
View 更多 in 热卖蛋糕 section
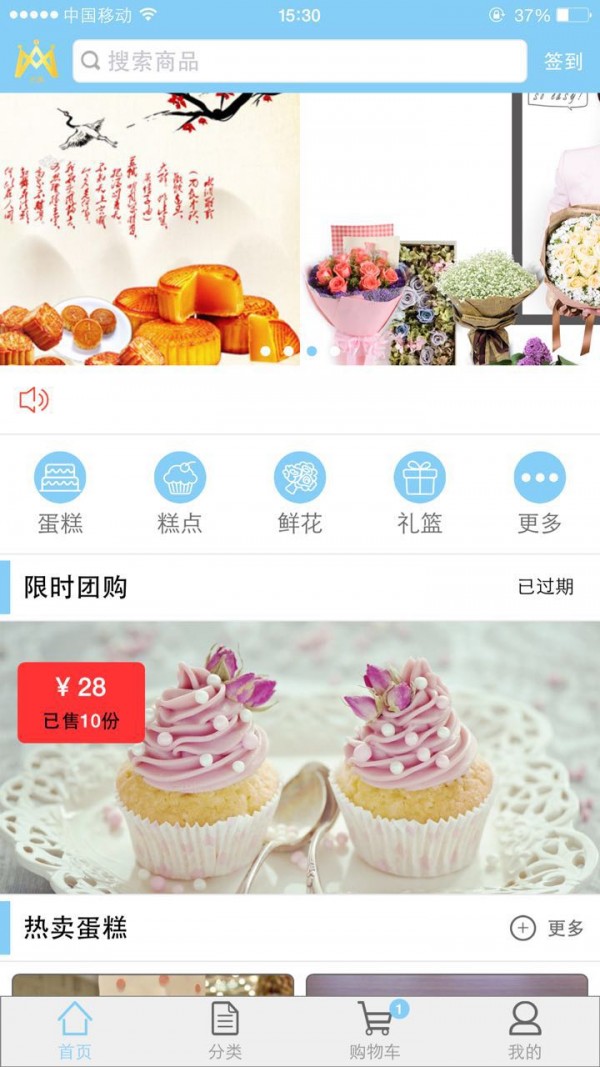coord(547,929)
